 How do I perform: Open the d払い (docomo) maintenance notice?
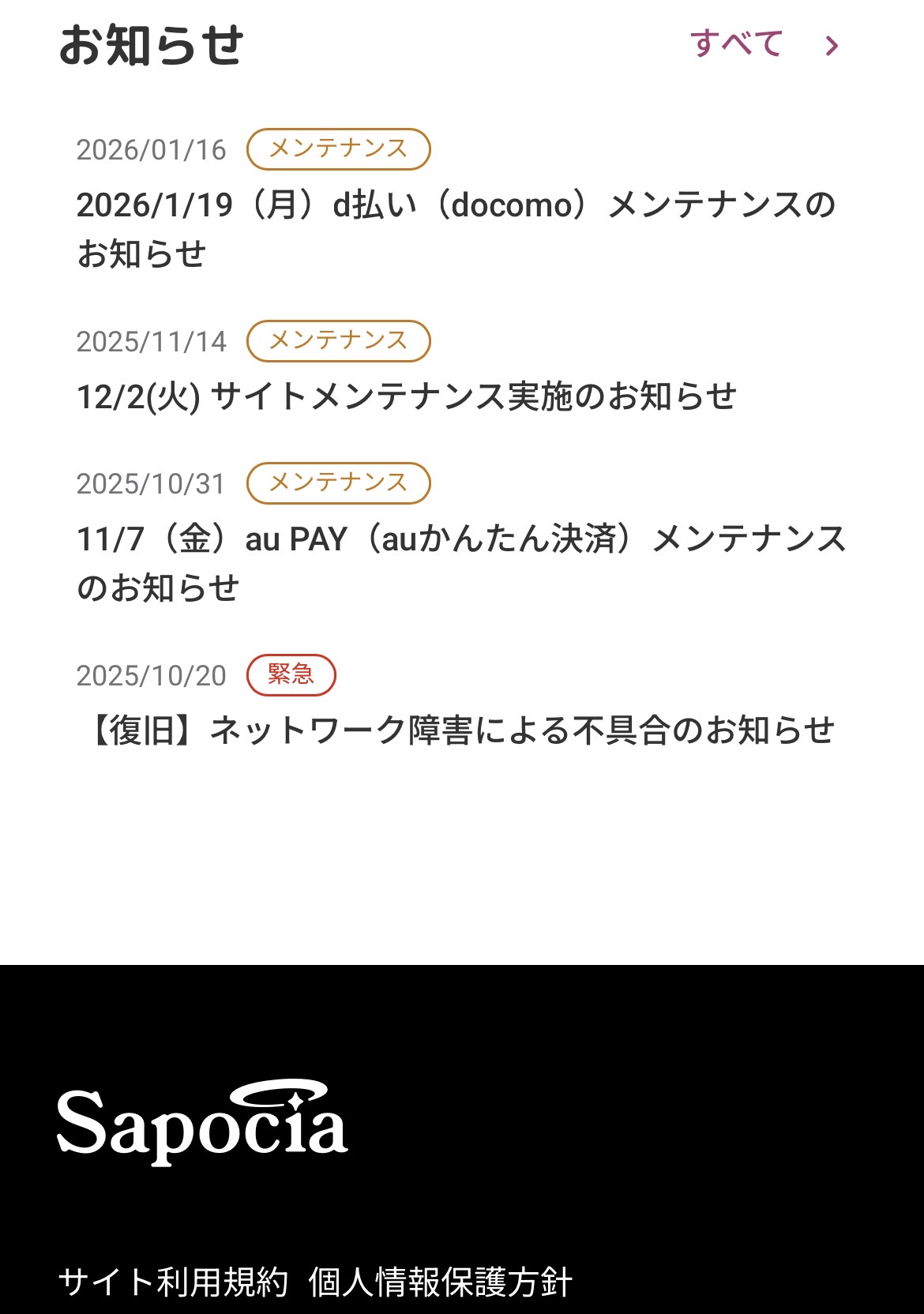pos(455,228)
